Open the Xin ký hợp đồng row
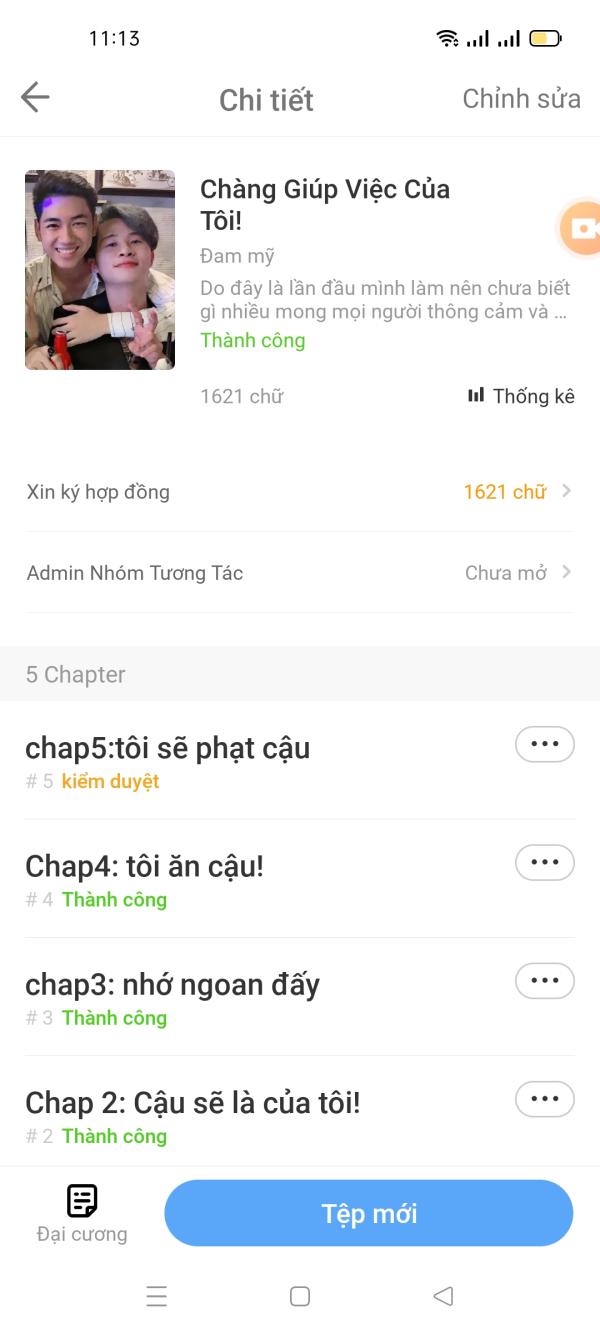600x1333 pixels. 300,492
